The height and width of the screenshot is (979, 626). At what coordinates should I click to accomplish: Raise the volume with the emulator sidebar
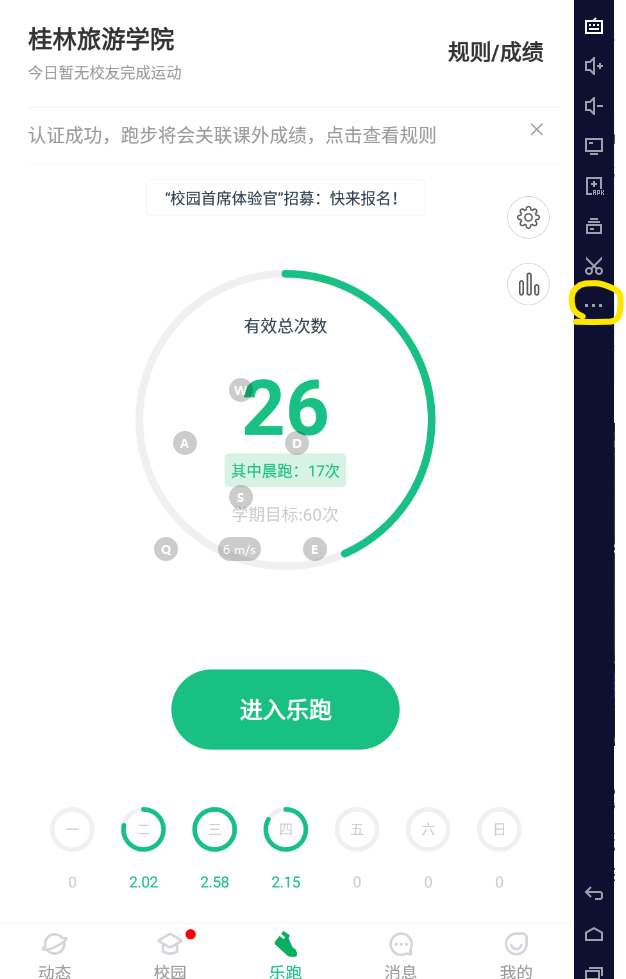click(594, 66)
